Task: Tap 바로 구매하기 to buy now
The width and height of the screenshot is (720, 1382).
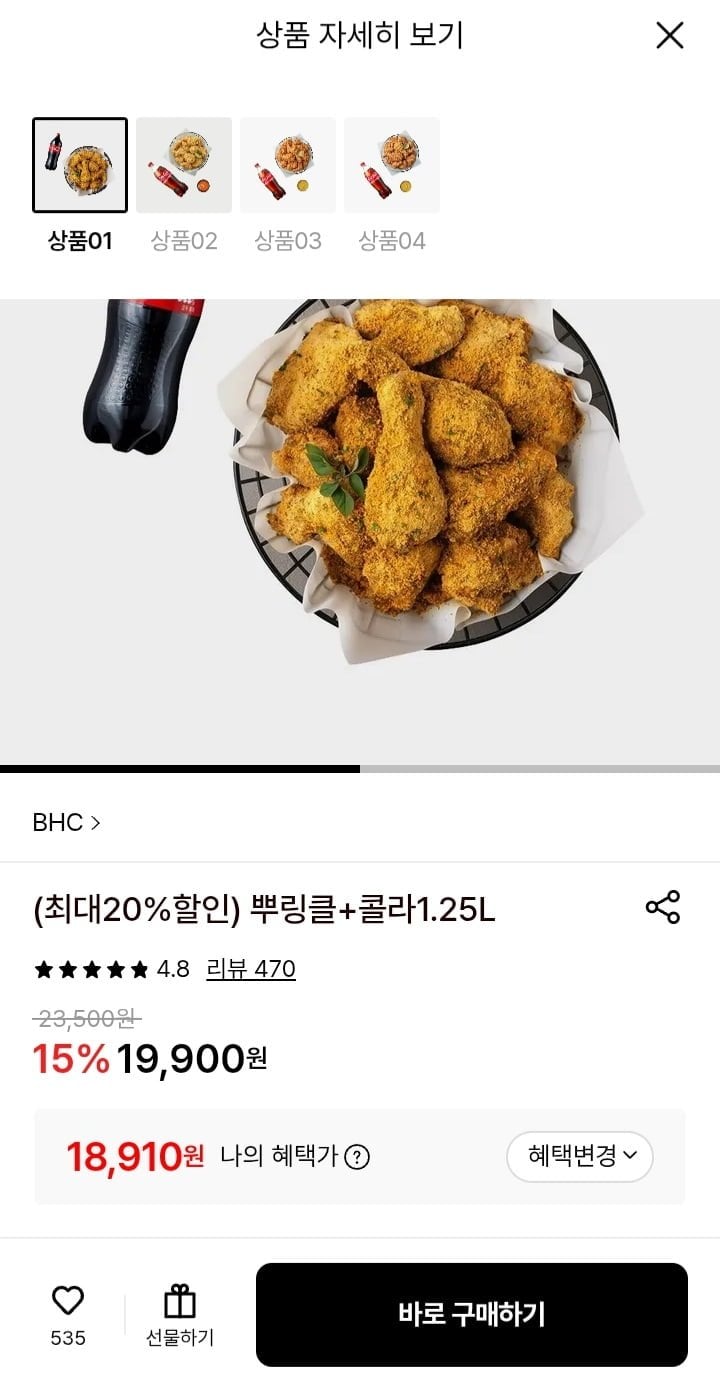Action: 472,1314
